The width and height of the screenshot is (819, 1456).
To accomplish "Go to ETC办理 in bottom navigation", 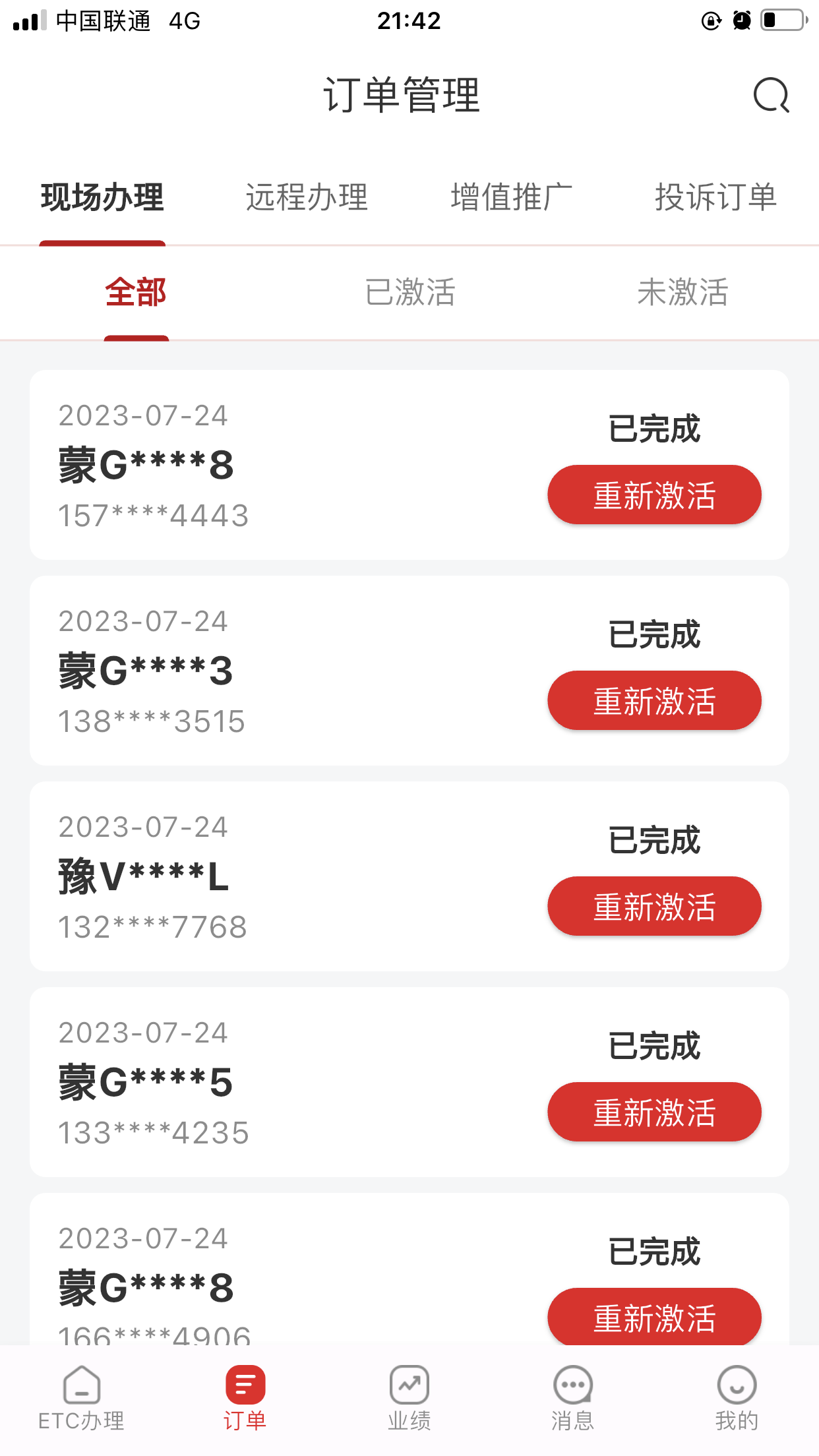I will tap(82, 1398).
